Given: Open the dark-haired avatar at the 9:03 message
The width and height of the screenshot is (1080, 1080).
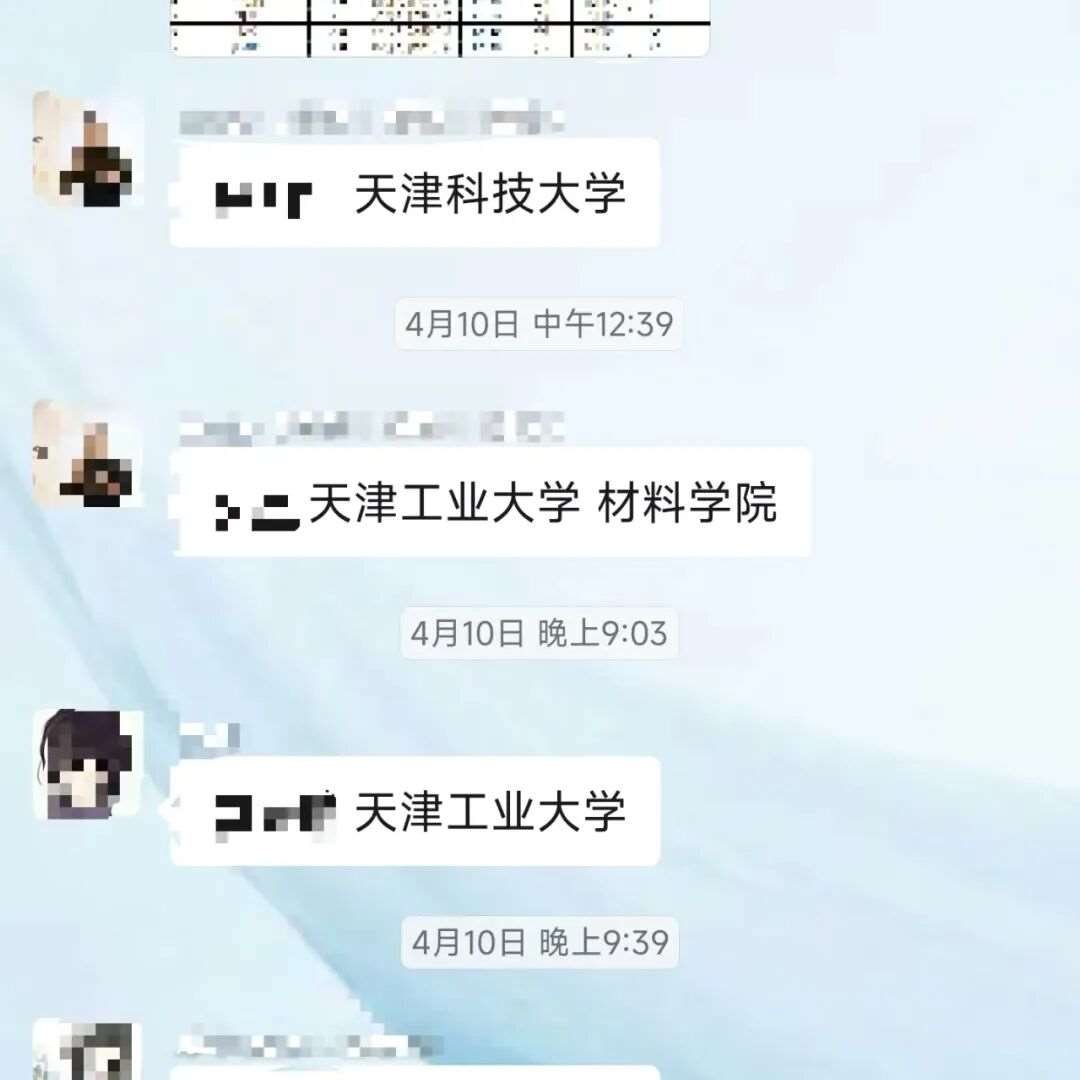Looking at the screenshot, I should 88,765.
